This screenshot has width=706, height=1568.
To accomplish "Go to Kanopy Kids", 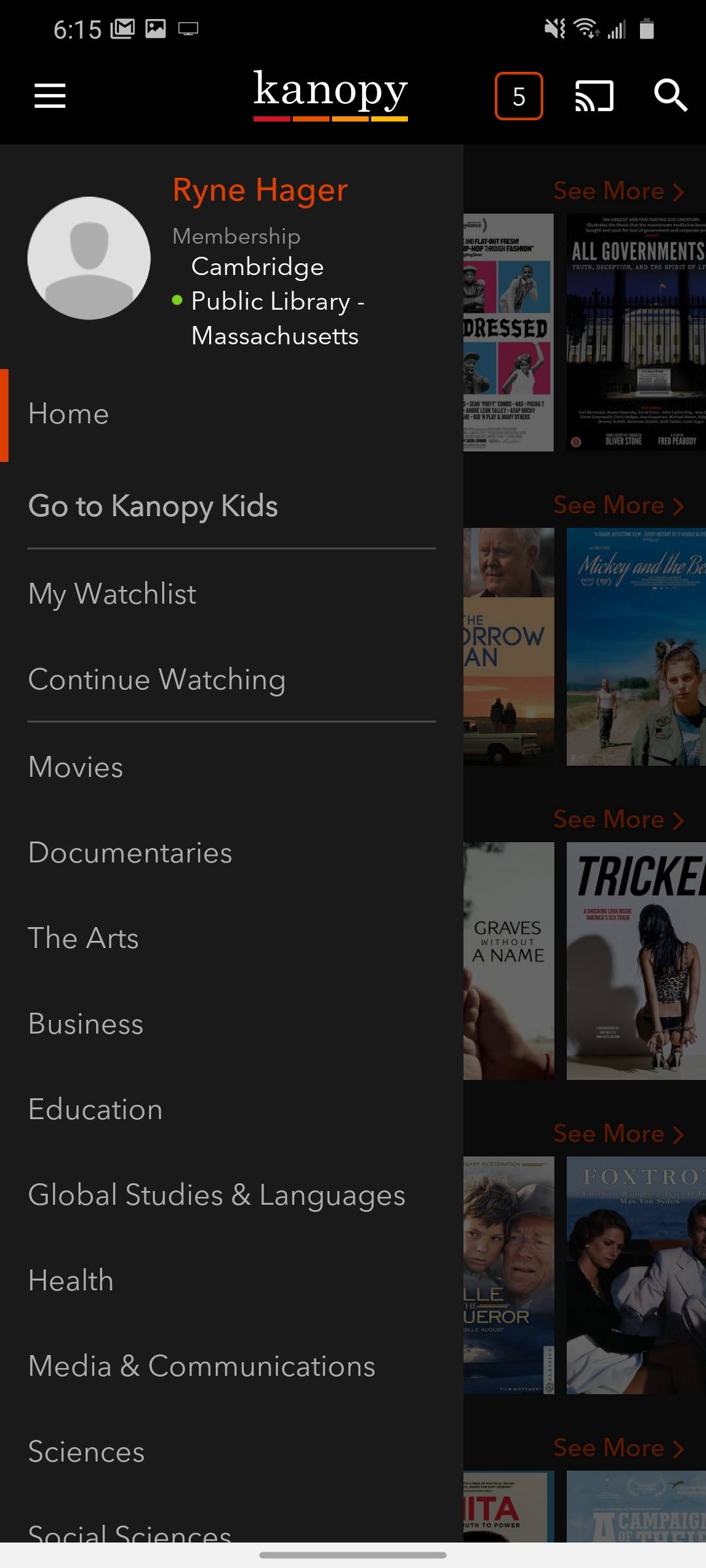I will coord(153,506).
